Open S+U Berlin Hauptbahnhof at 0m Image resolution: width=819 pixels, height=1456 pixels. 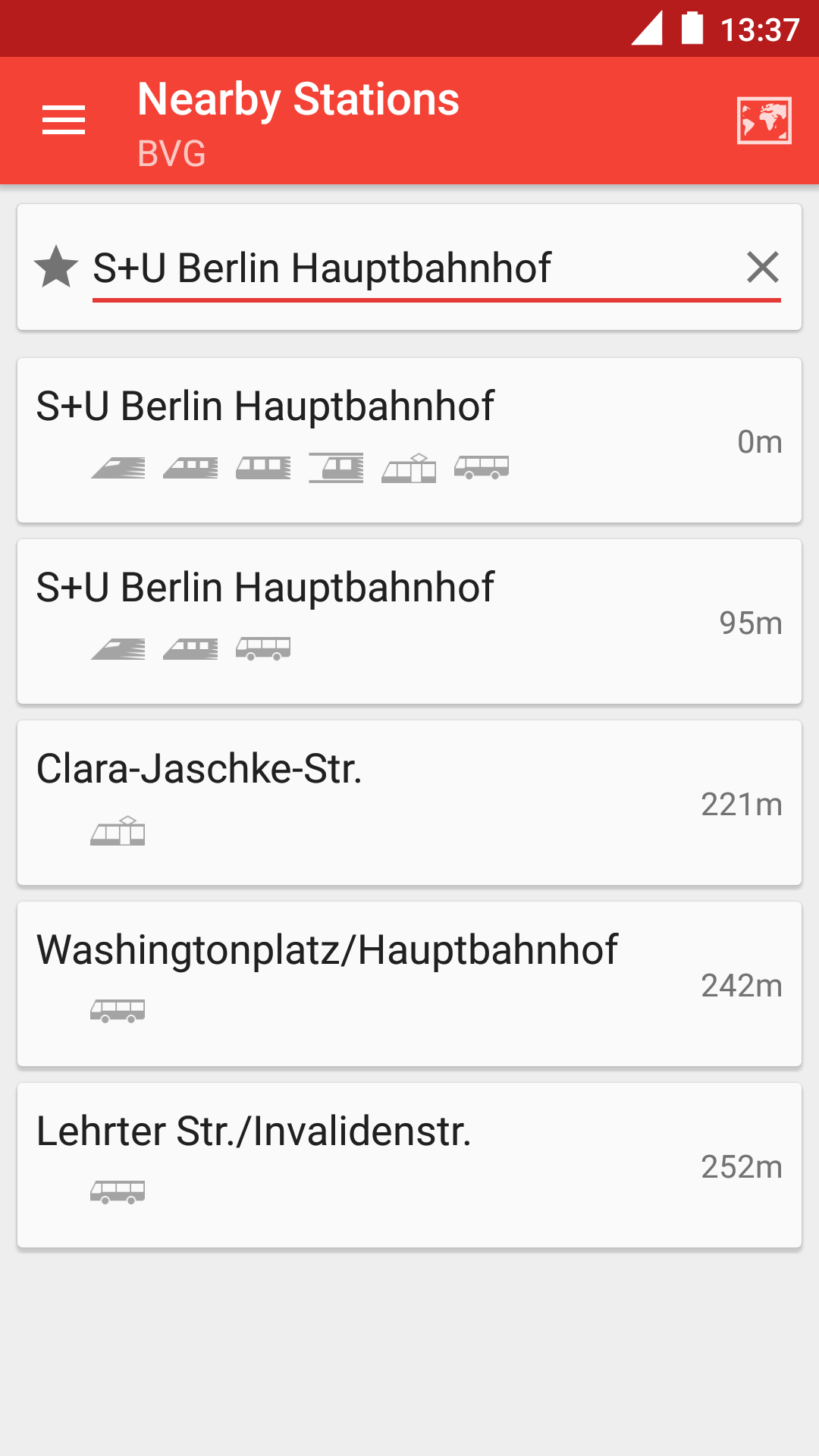tap(409, 440)
